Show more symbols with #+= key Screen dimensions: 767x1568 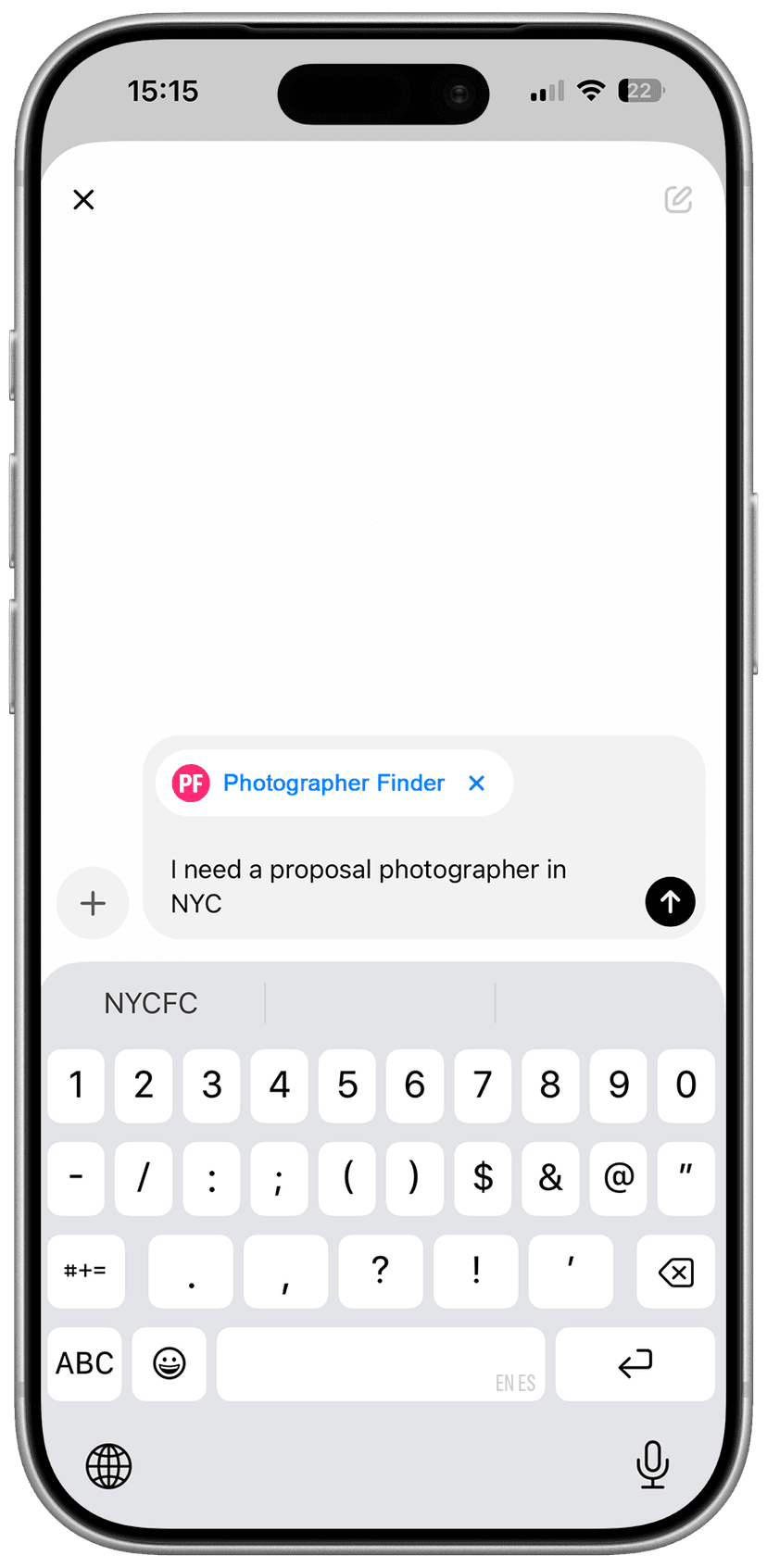(x=85, y=1272)
